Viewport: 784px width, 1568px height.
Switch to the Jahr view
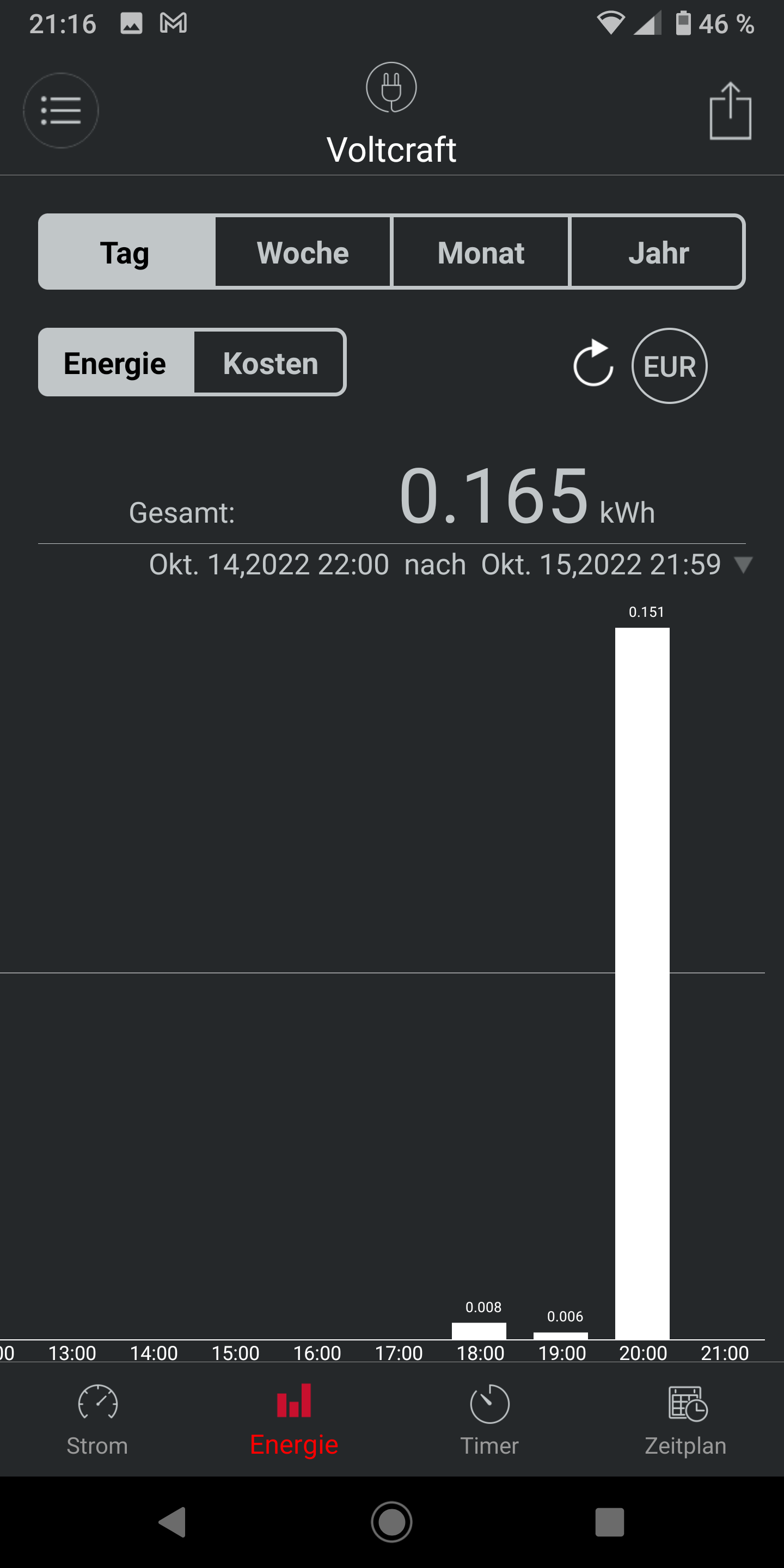click(x=658, y=253)
